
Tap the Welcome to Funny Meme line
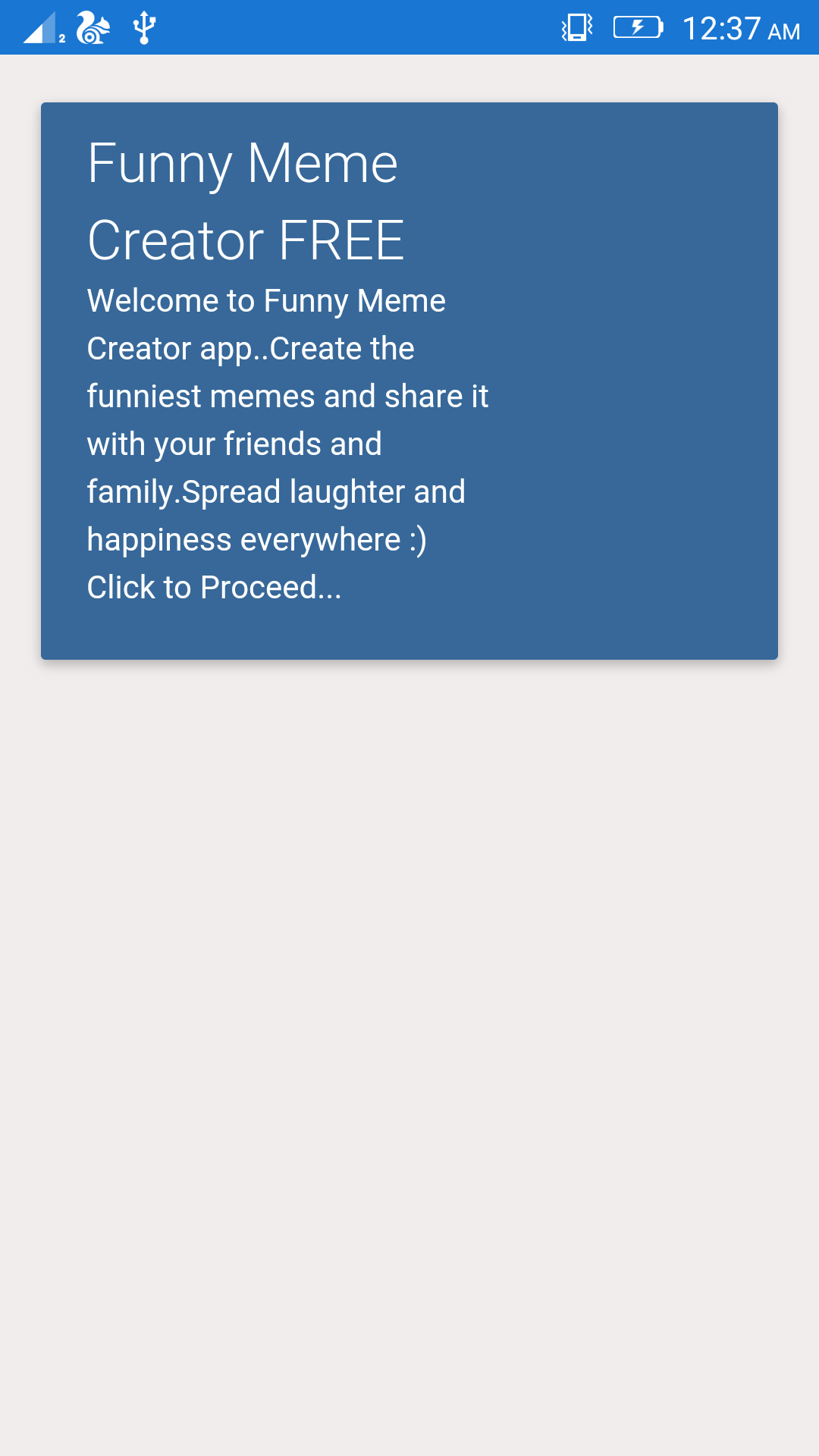pyautogui.click(x=265, y=300)
